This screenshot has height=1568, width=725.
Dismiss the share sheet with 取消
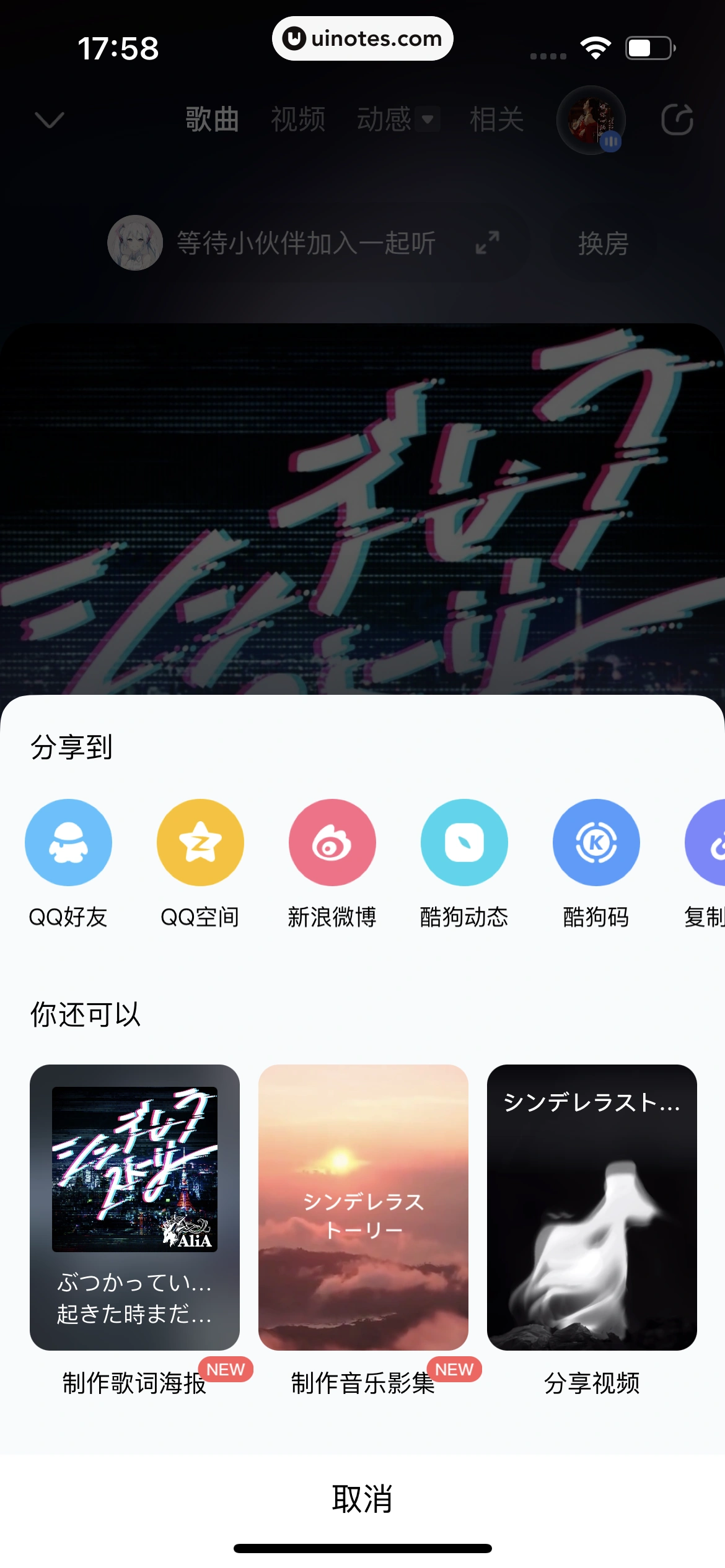362,1499
